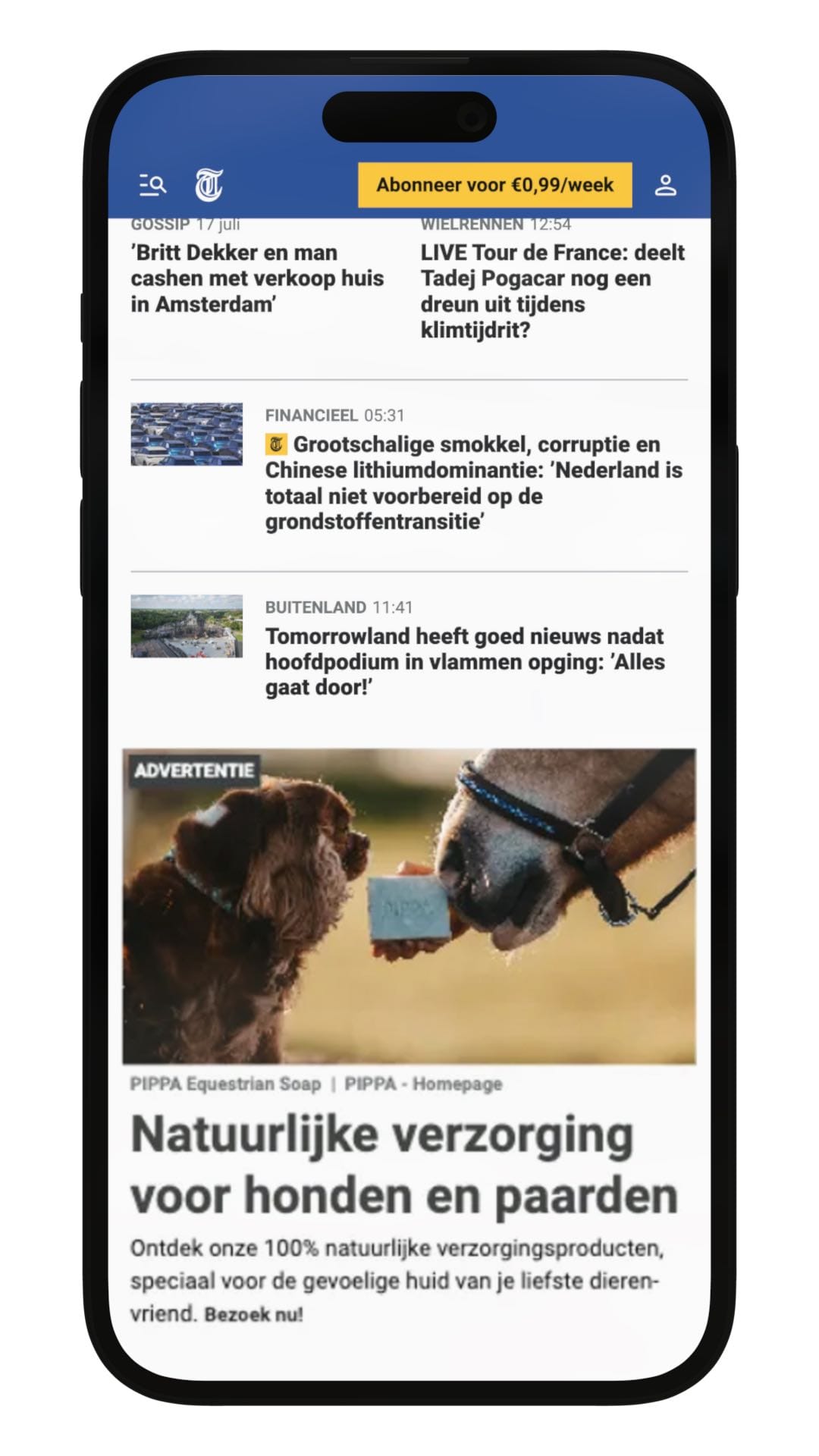This screenshot has width=819, height=1456.
Task: Open the PIPPA Equestrian Soap advertisement
Action: [x=409, y=906]
